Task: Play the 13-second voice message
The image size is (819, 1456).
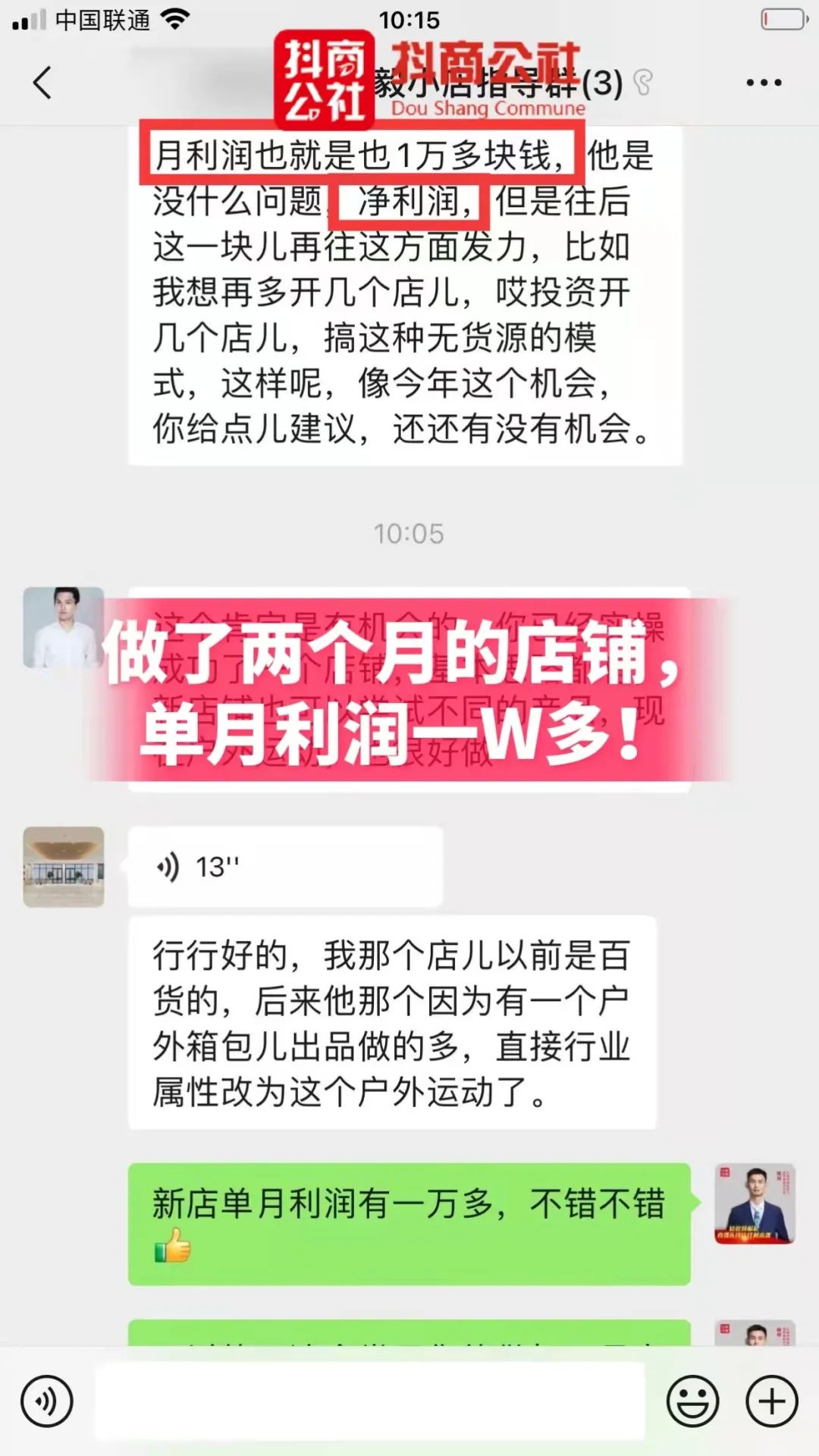Action: tap(284, 867)
